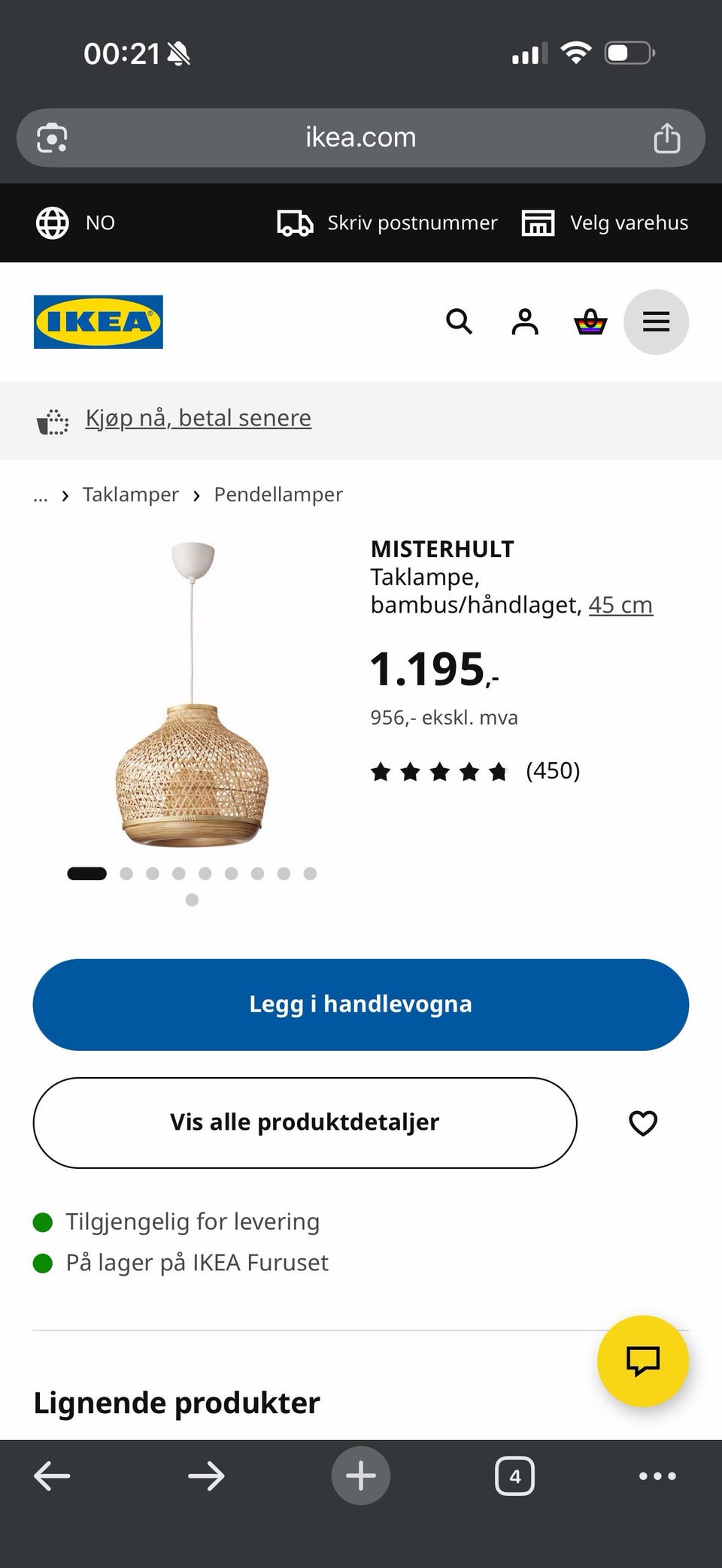Go to Taklamper in the breadcrumb

point(131,495)
